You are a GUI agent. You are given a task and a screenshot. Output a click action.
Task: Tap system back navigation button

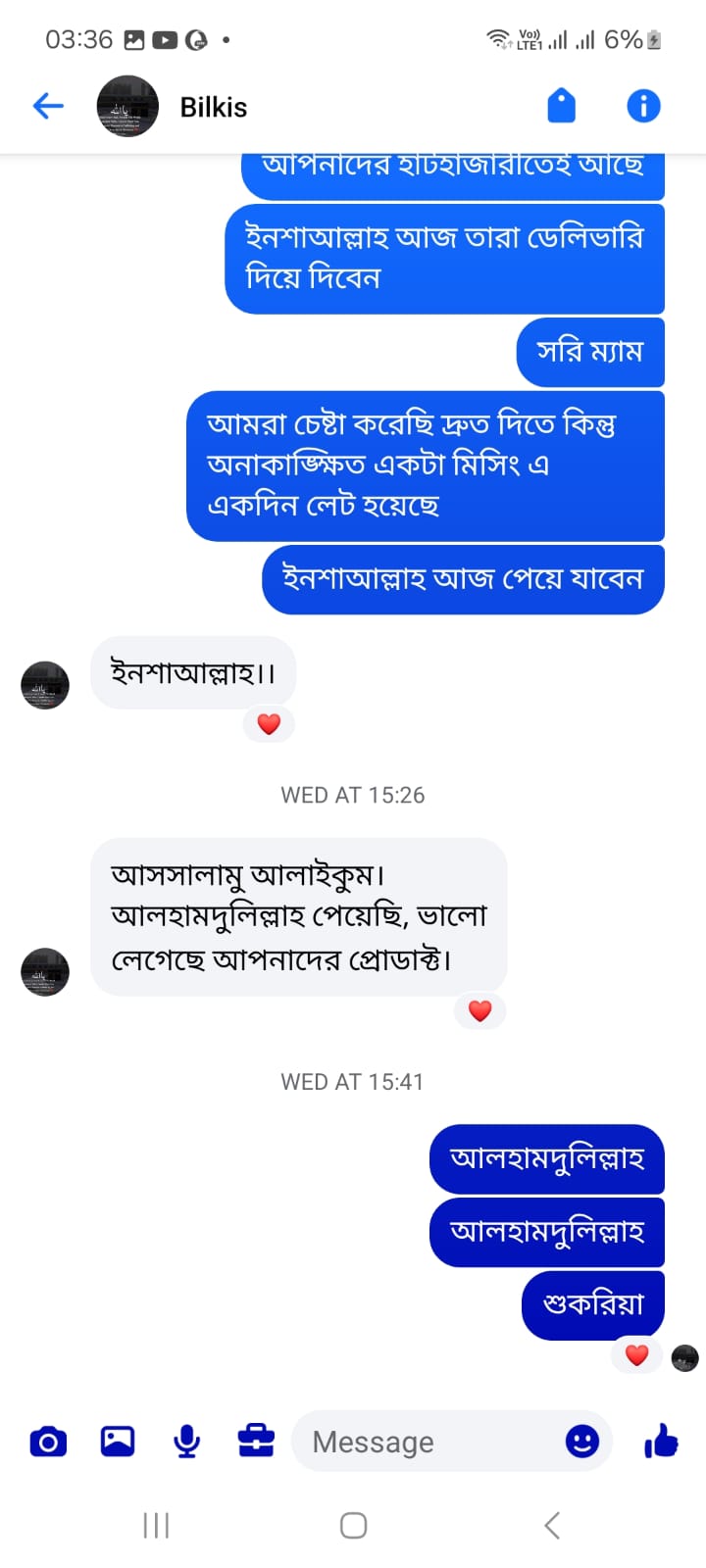(552, 1525)
